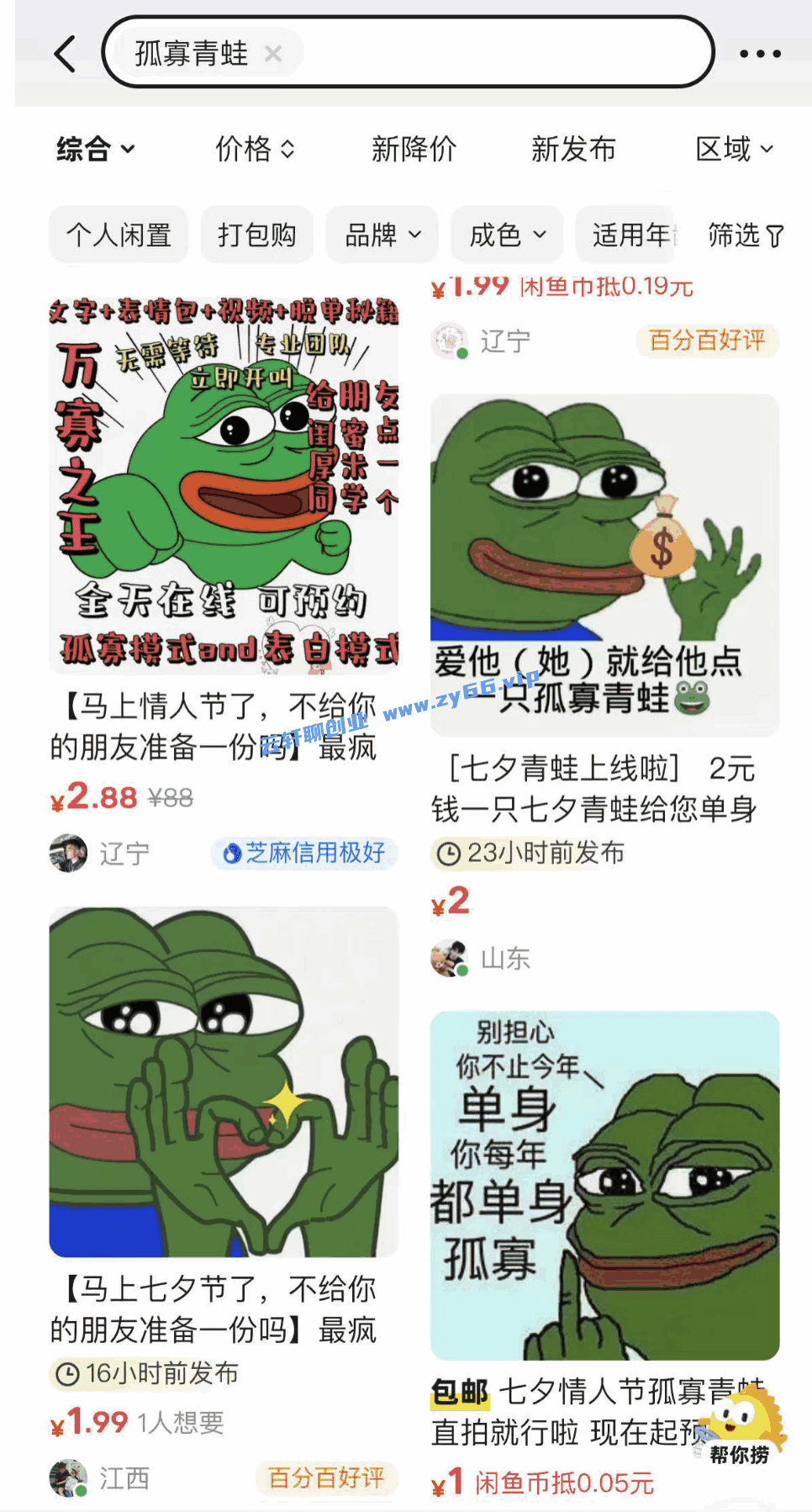Select the 个人闲置 filter chip
812x1512 pixels.
(119, 235)
